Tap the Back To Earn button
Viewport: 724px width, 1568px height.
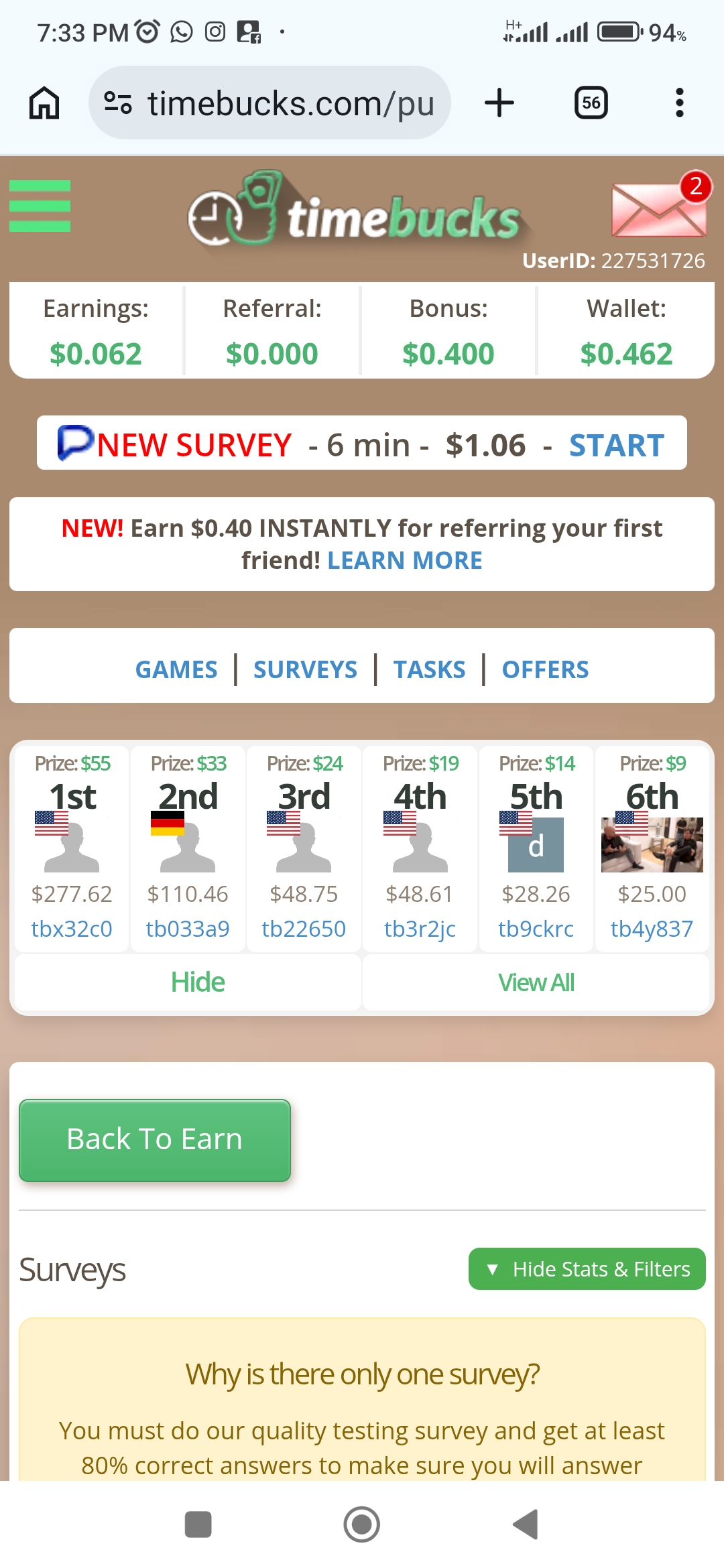click(155, 1140)
